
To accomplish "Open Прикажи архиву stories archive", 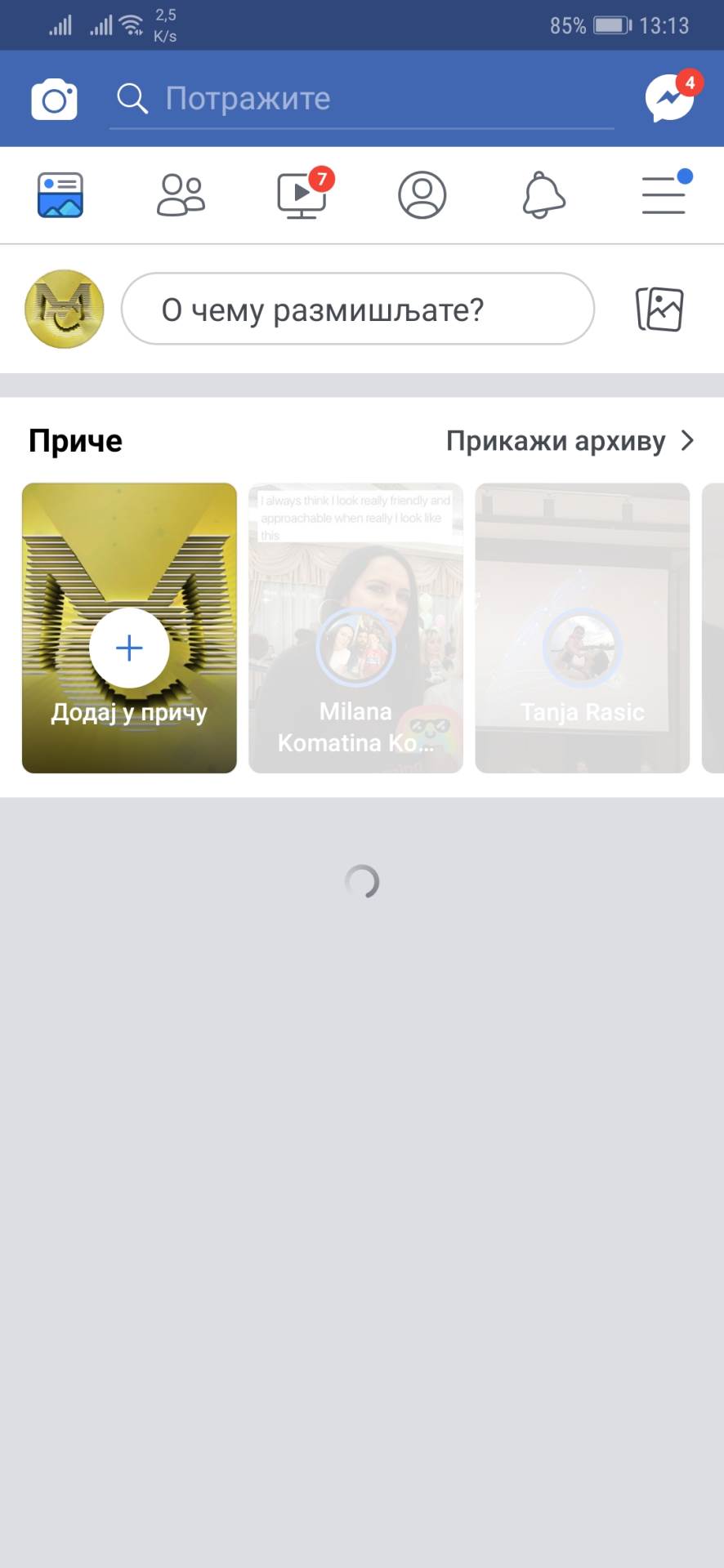I will coord(570,441).
